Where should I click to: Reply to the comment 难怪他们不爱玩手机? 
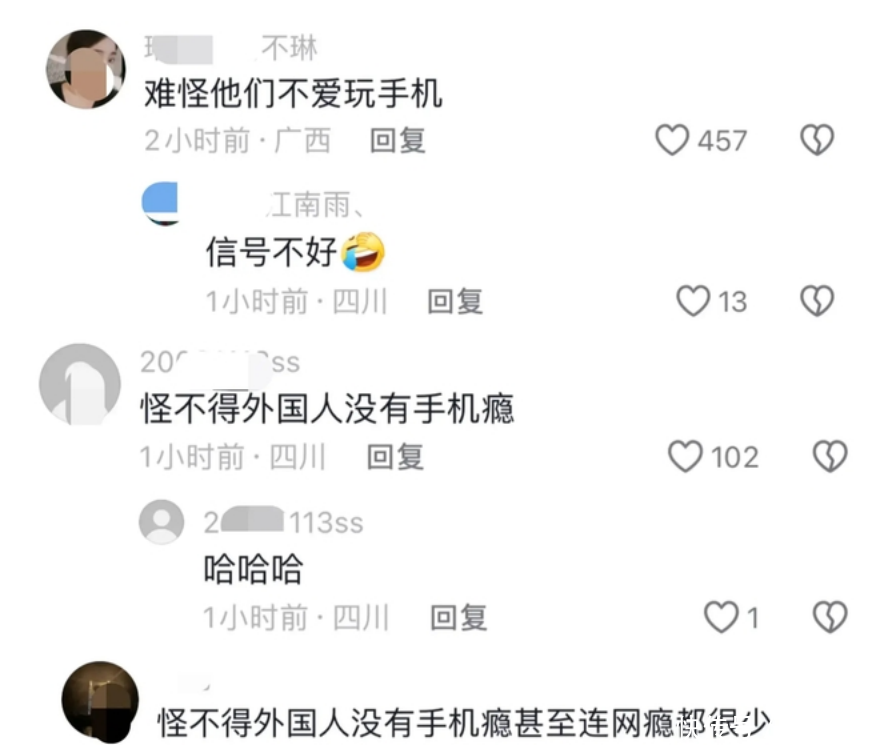pyautogui.click(x=398, y=140)
